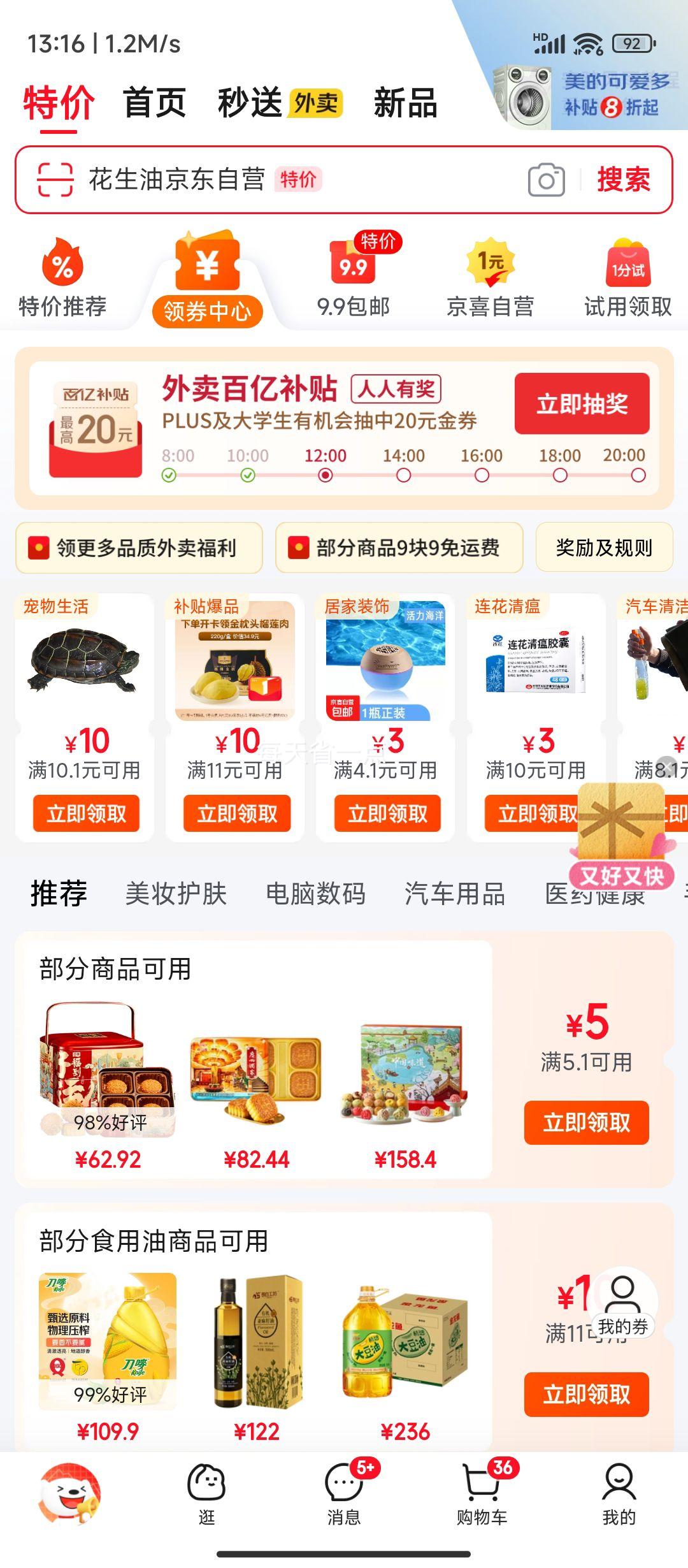This screenshot has height=1568, width=688.
Task: Switch to the 首页 top tab
Action: [154, 103]
